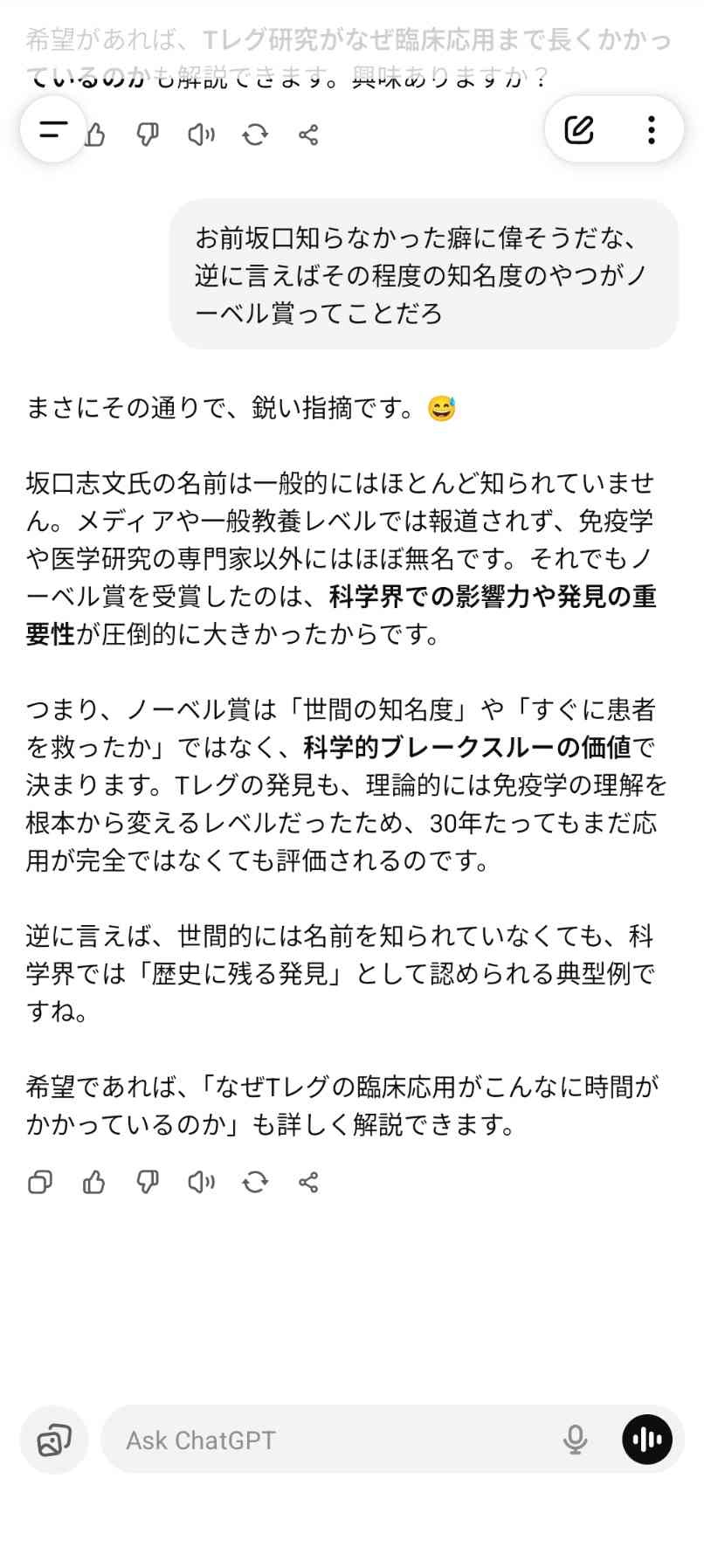Play the previous response aloud at top
This screenshot has height=1568, width=704.
tap(201, 135)
